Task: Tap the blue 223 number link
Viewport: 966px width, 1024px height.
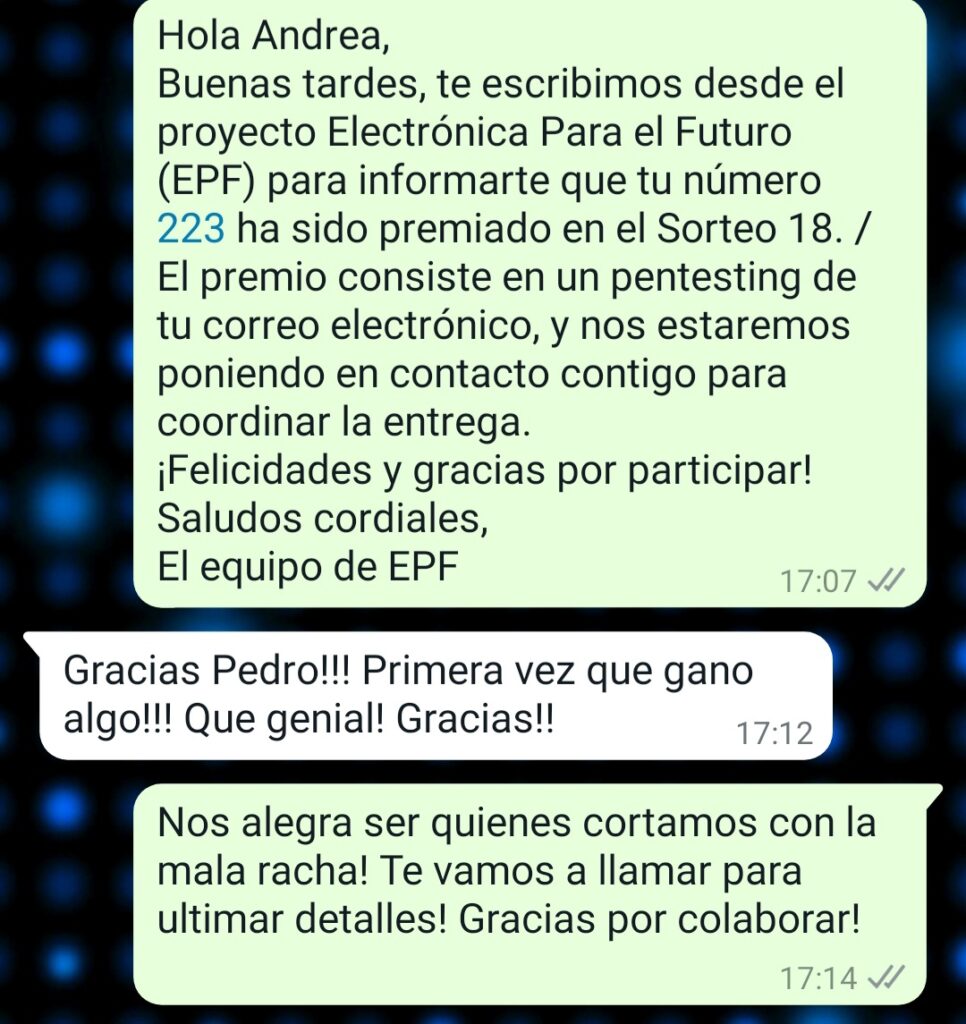Action: pos(194,230)
